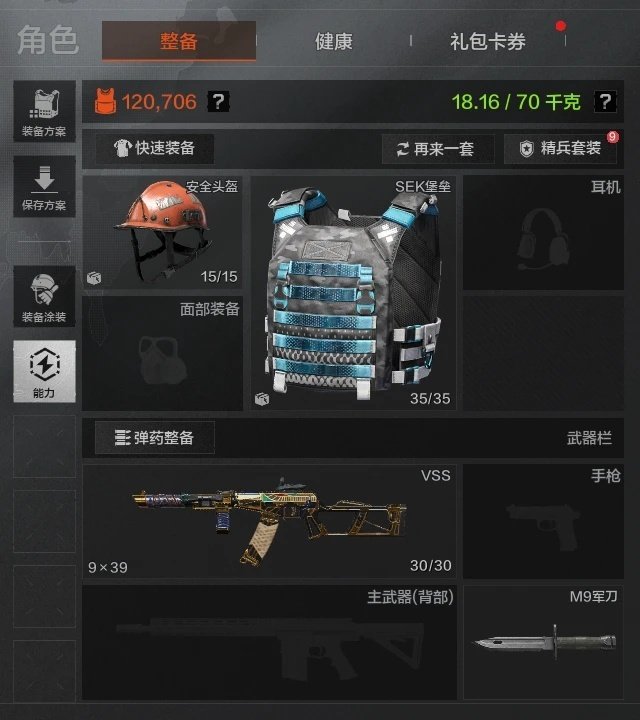
Task: Tap the help icon beside 120,706
Action: tap(218, 101)
